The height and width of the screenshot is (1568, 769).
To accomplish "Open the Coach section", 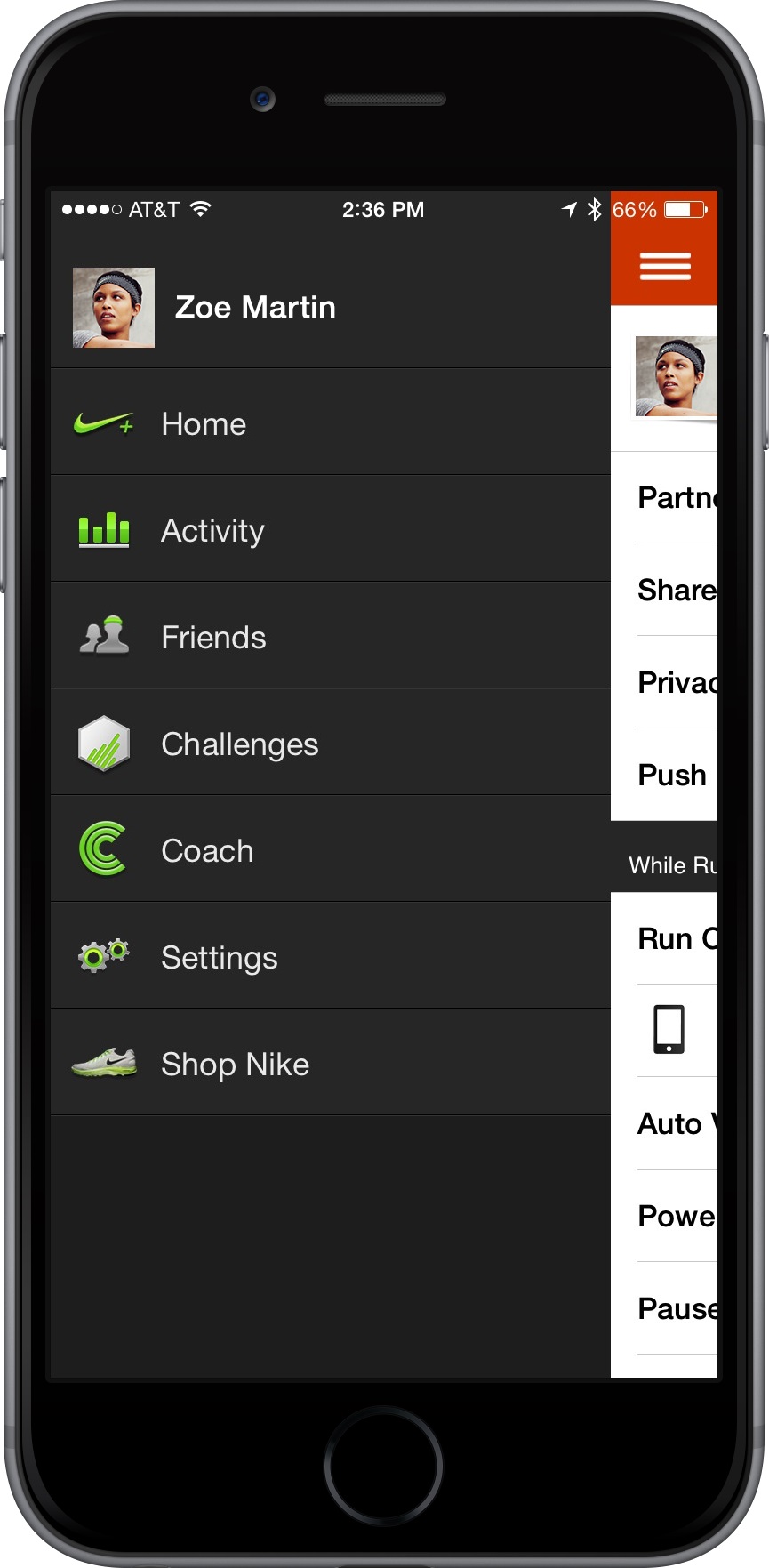I will click(331, 849).
